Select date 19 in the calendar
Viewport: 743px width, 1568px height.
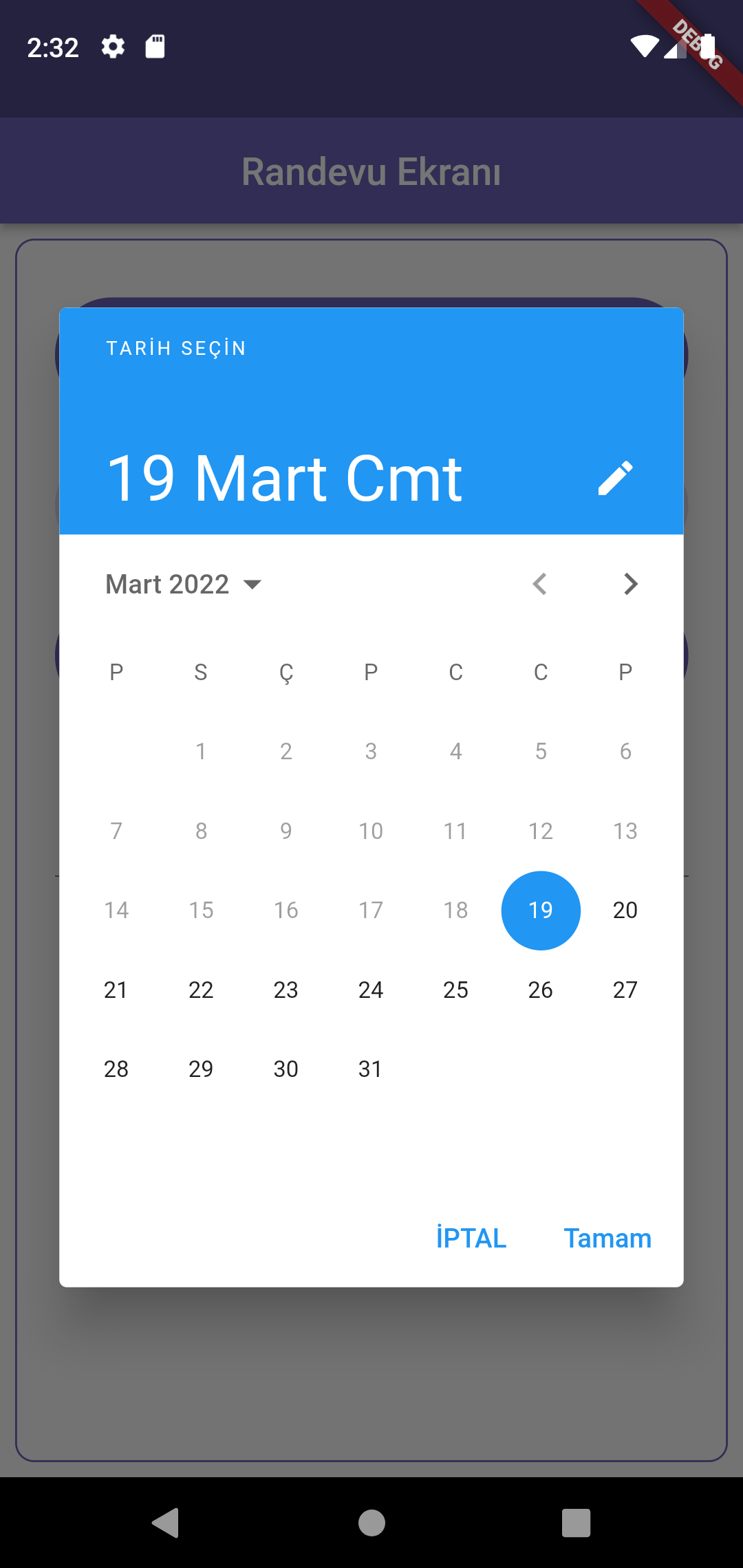click(x=541, y=910)
